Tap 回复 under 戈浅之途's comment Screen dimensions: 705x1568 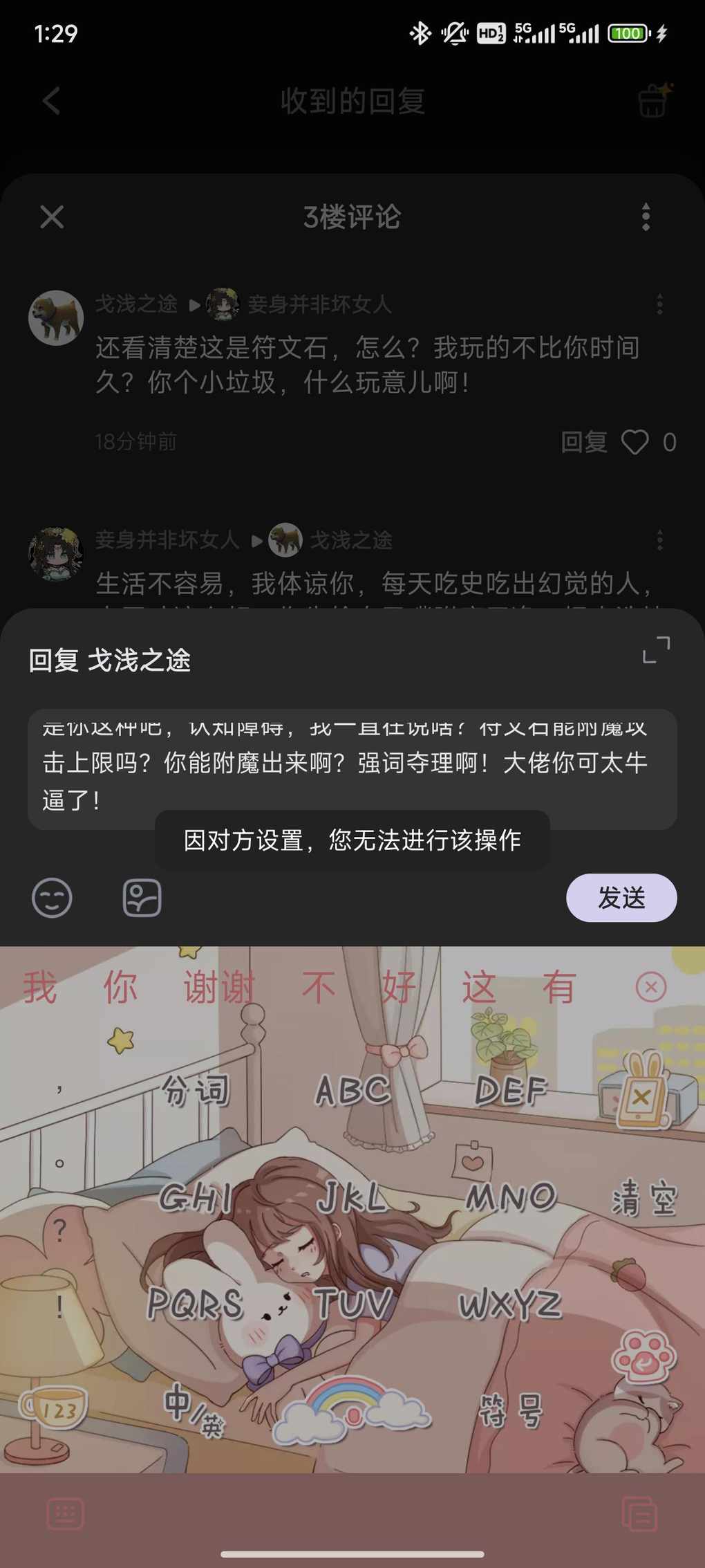(x=583, y=442)
